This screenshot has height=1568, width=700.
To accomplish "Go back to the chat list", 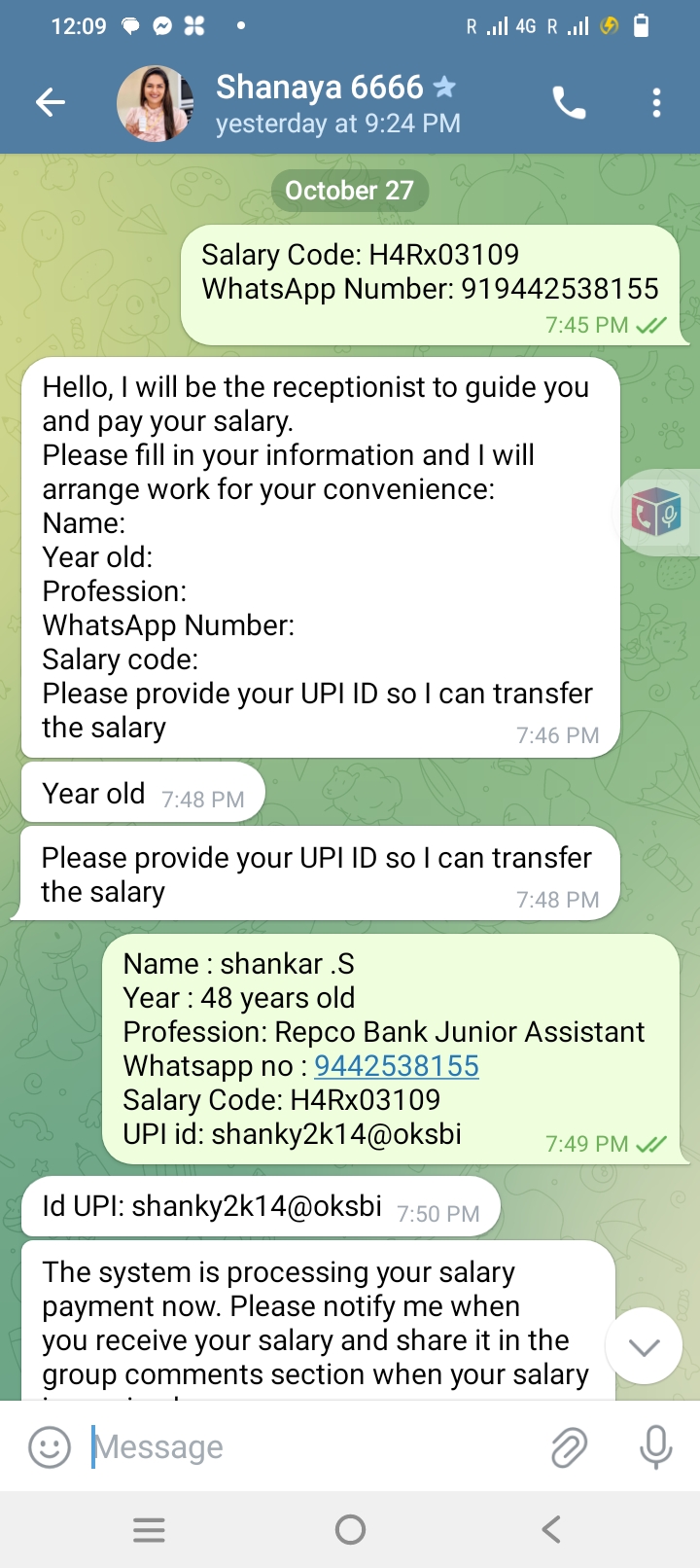I will [x=51, y=102].
